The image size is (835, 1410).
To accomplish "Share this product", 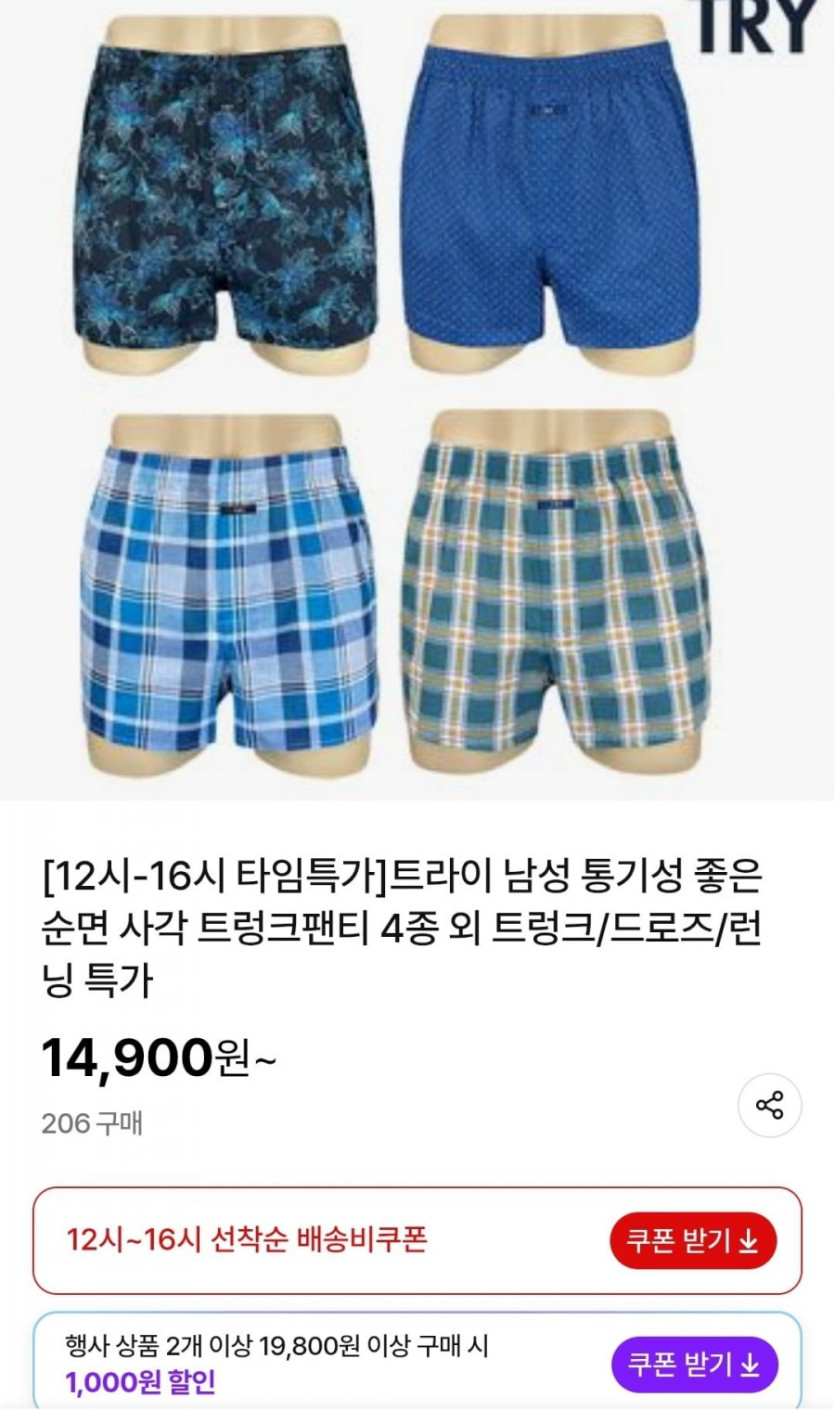I will [x=769, y=1106].
